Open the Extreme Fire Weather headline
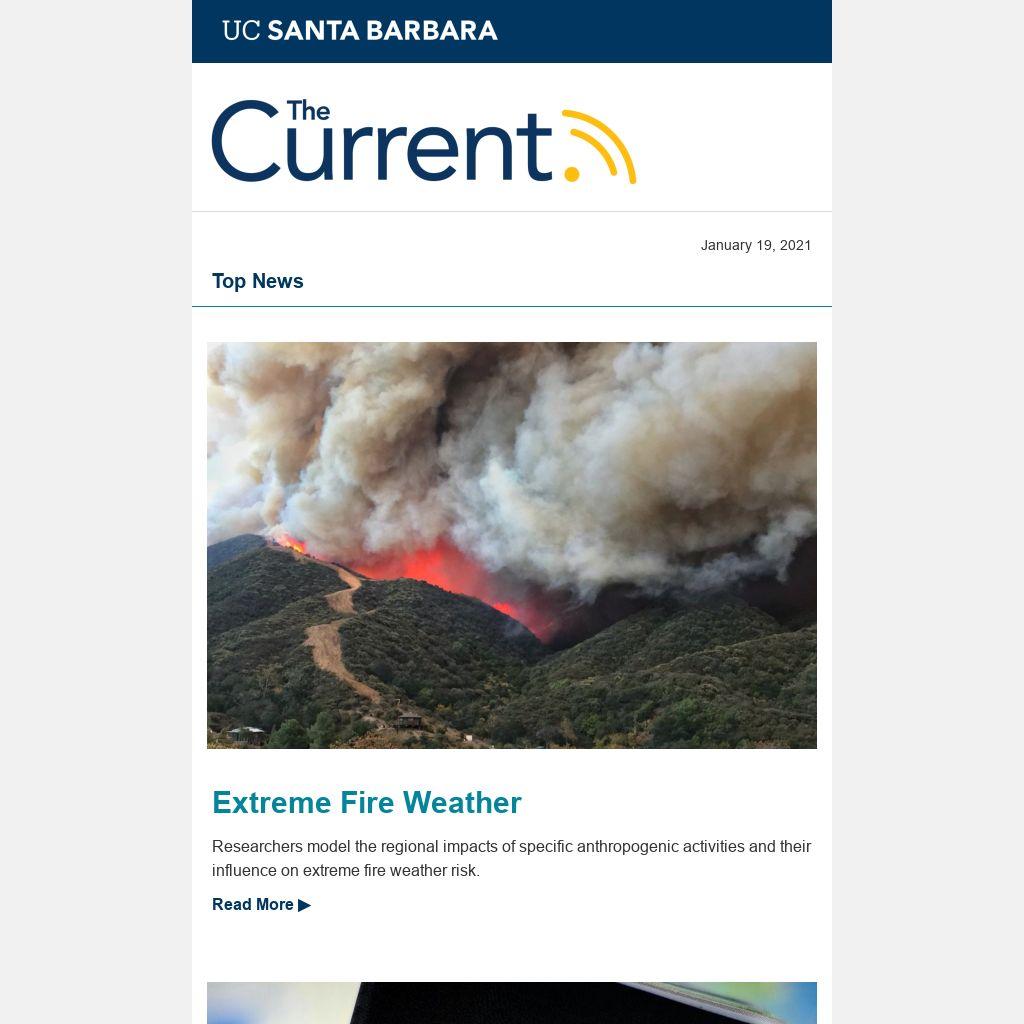1024x1024 pixels. [x=366, y=803]
